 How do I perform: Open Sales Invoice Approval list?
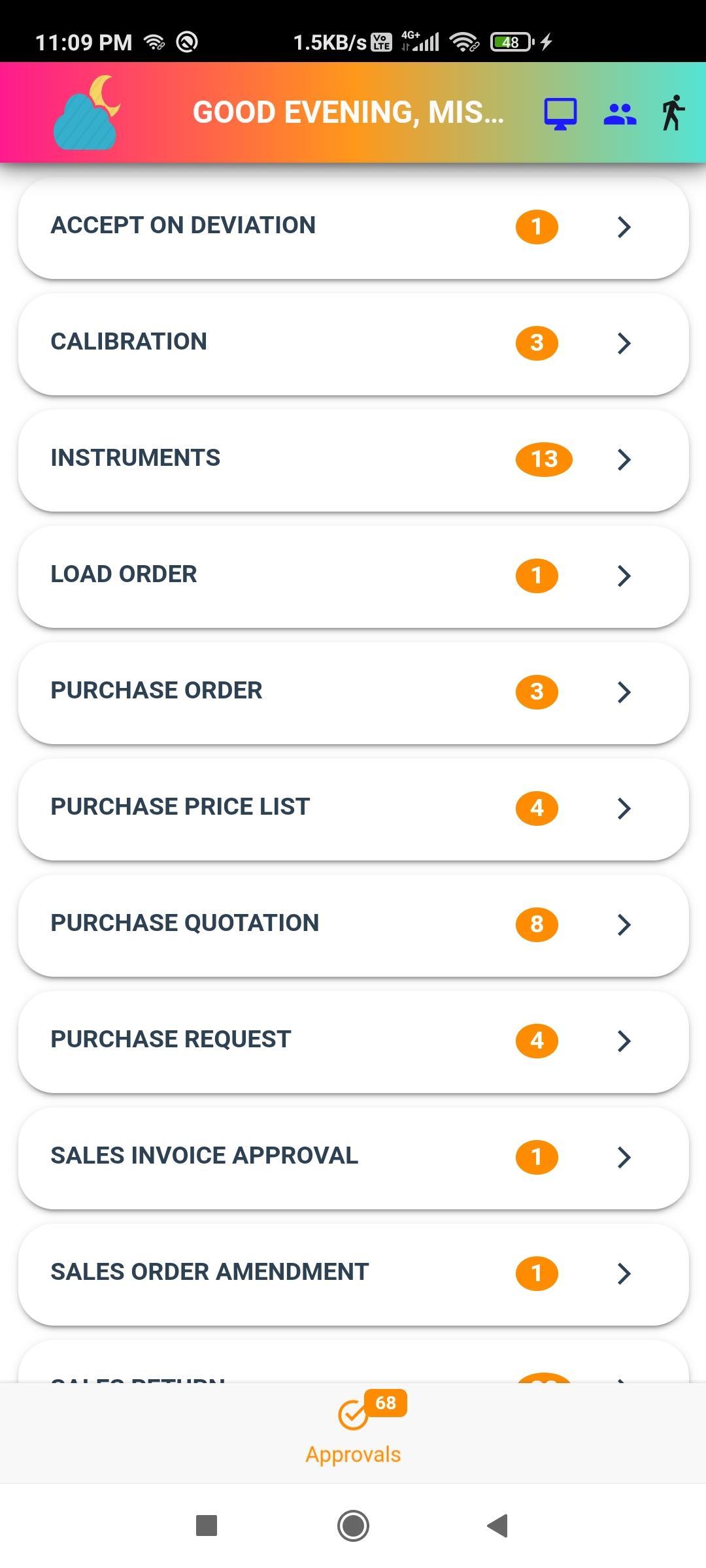(x=354, y=1158)
